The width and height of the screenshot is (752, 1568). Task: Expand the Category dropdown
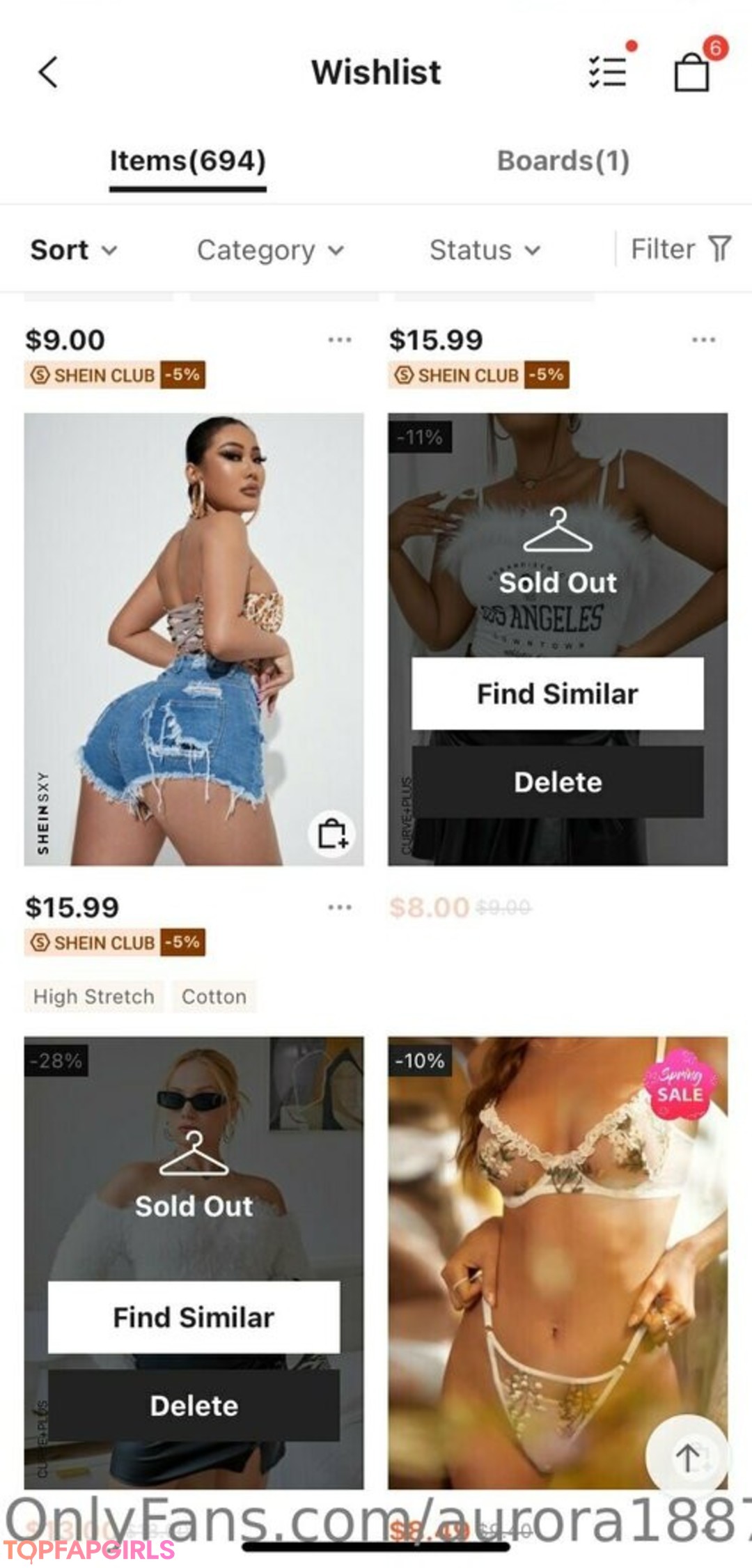coord(270,250)
